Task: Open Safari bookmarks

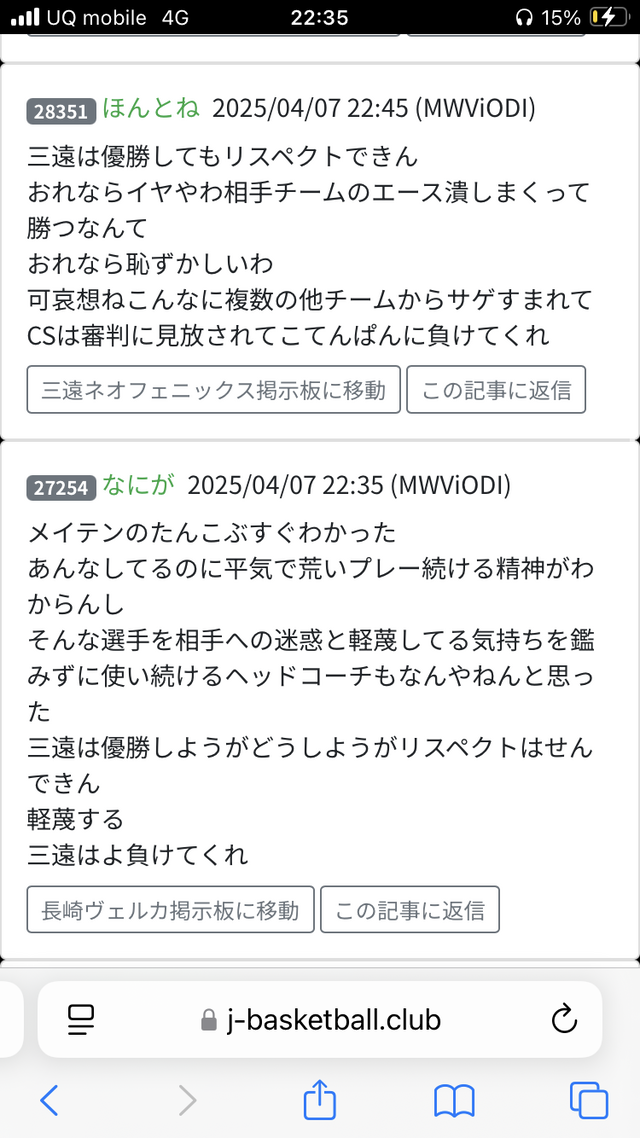Action: [454, 1101]
